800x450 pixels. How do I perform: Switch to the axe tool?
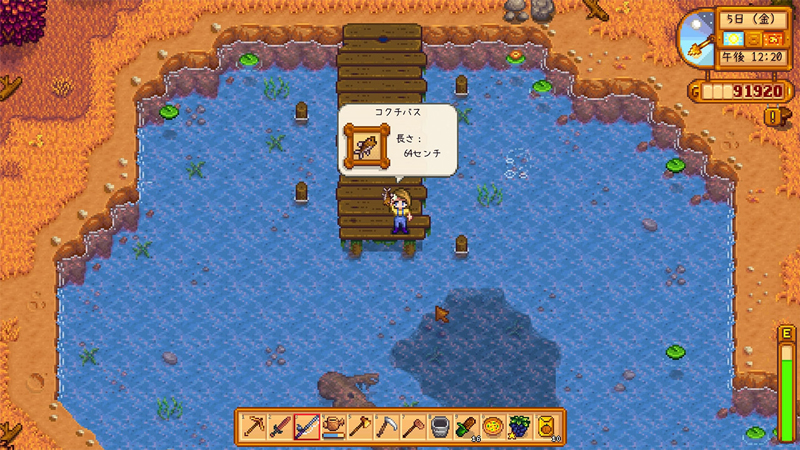click(361, 426)
